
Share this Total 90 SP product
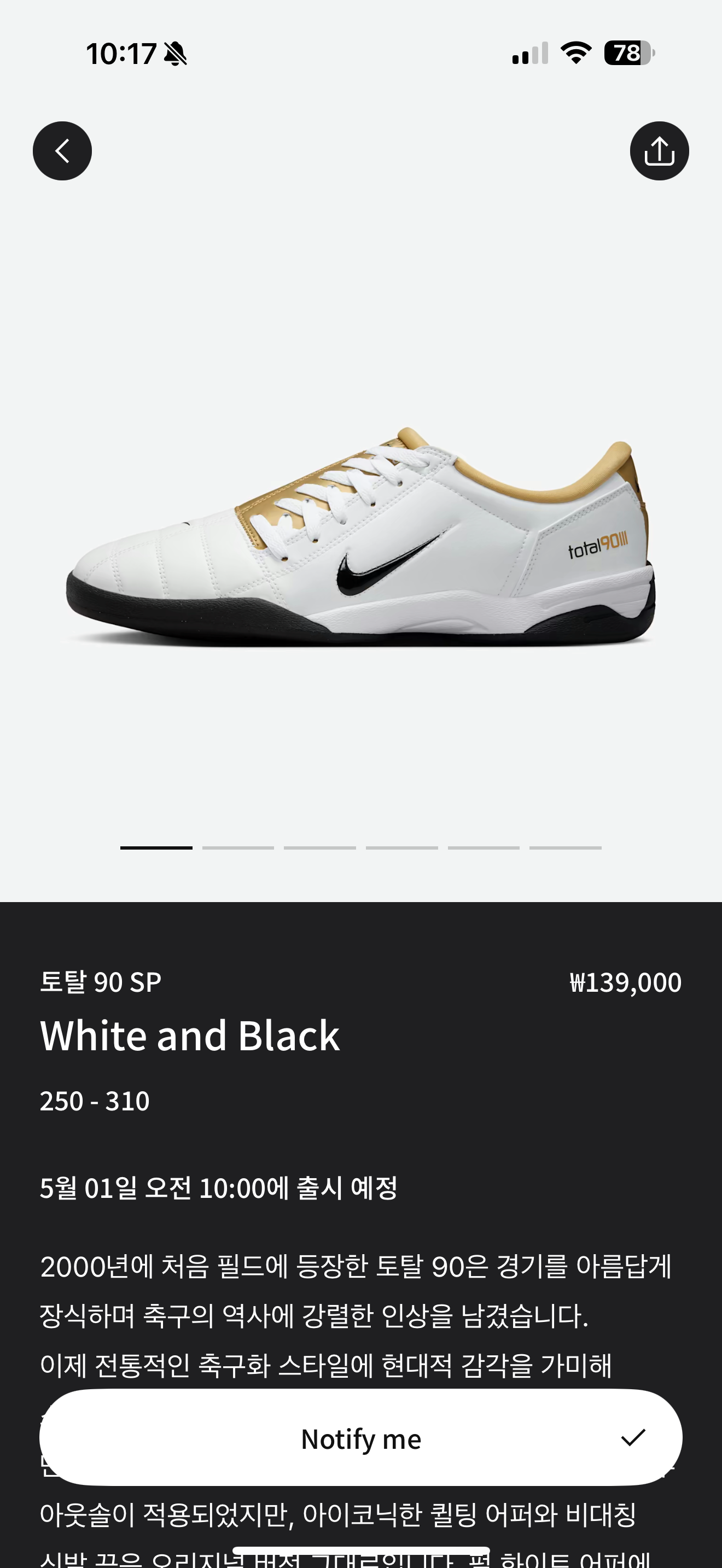pyautogui.click(x=659, y=151)
